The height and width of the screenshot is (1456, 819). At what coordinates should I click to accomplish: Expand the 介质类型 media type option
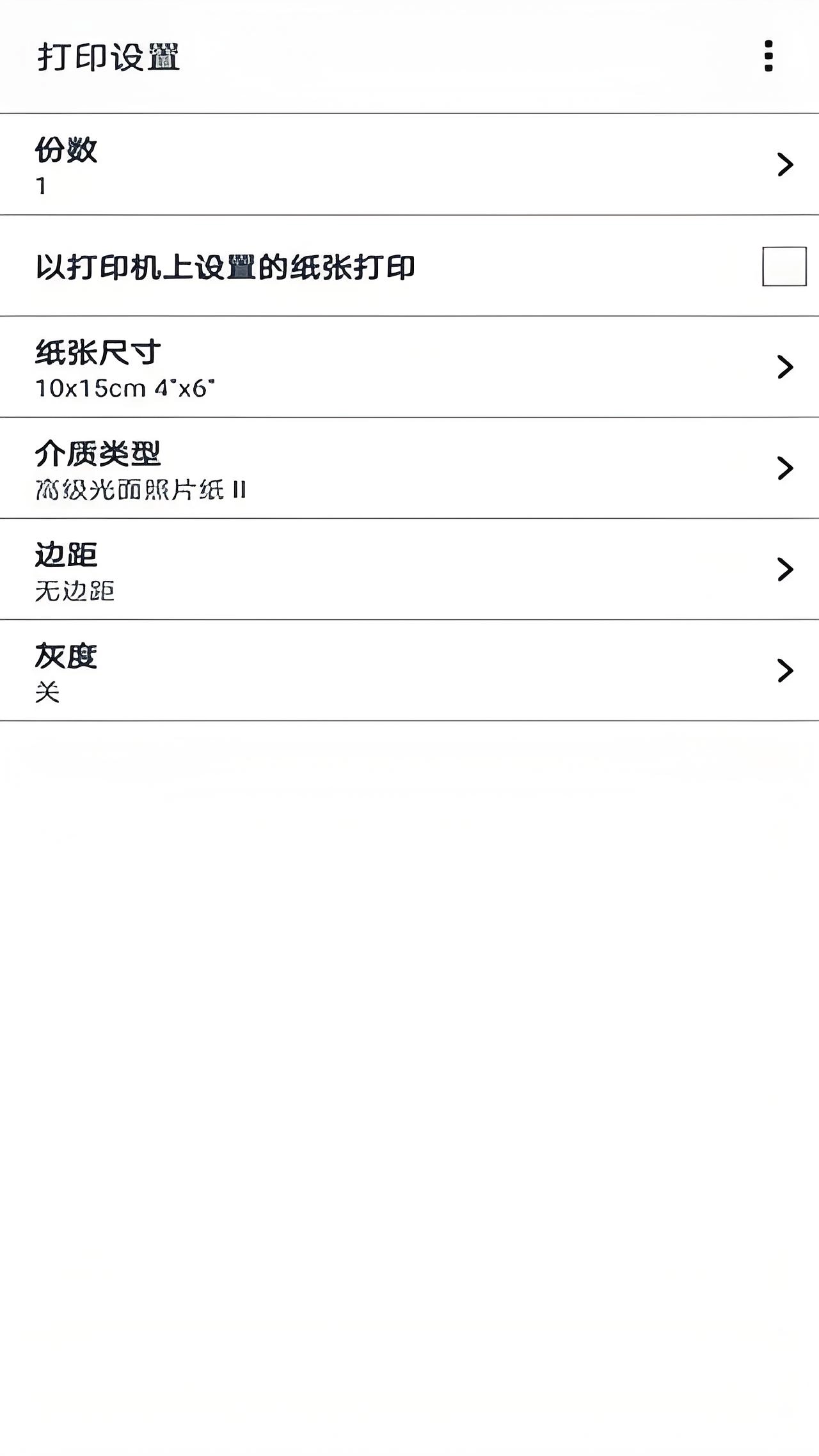click(785, 468)
